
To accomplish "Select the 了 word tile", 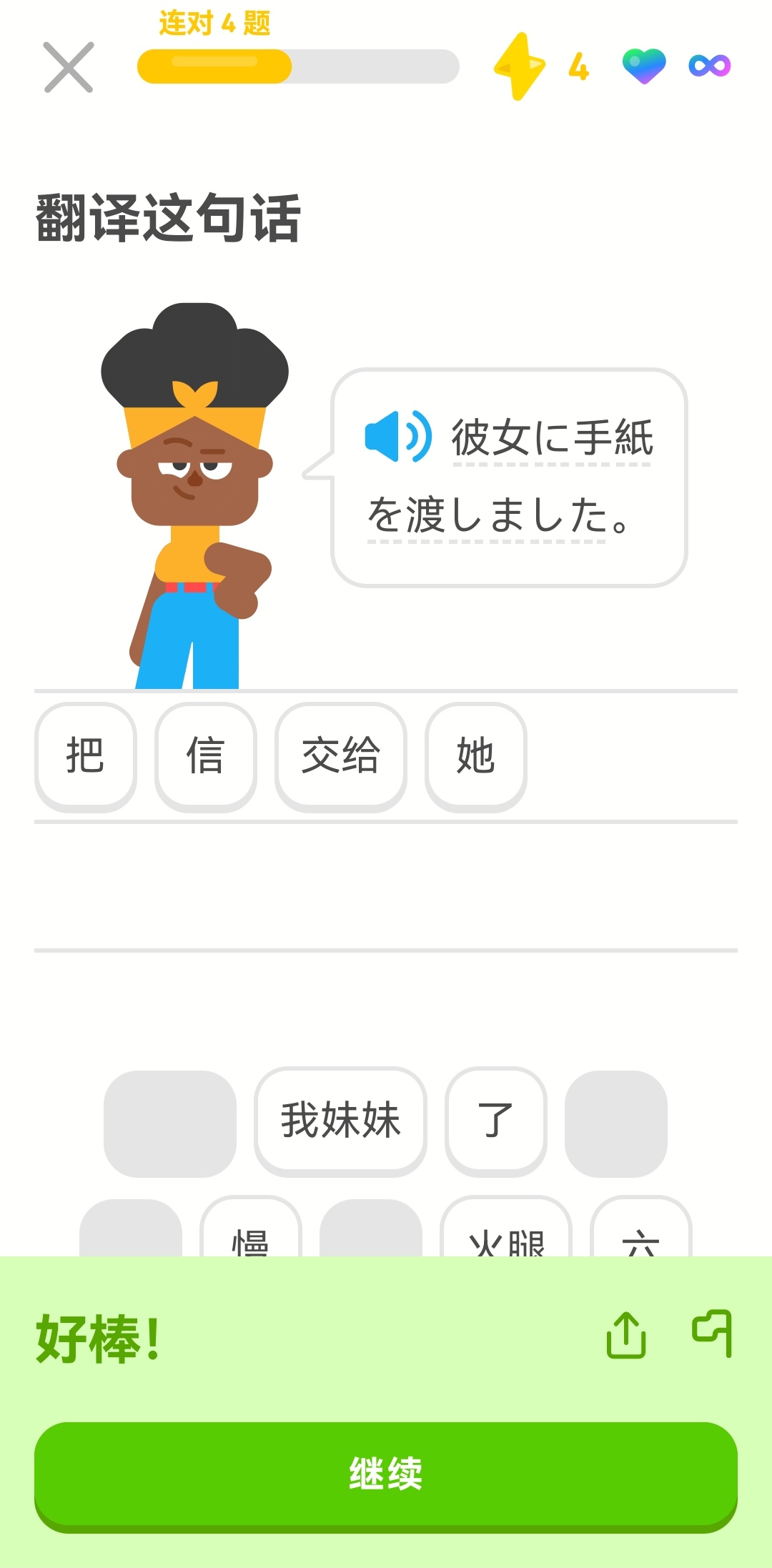I will 495,1121.
